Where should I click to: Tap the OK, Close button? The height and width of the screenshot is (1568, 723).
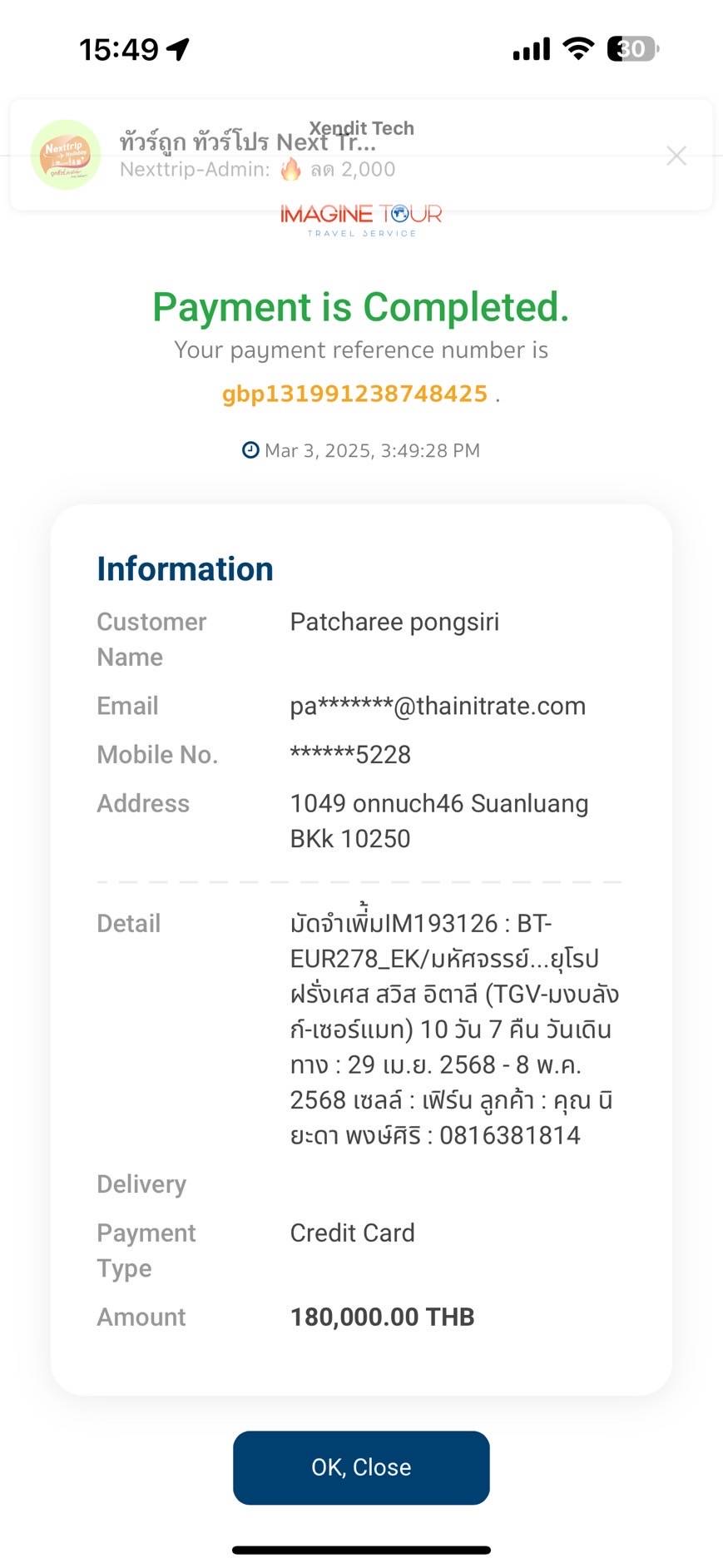(361, 1467)
